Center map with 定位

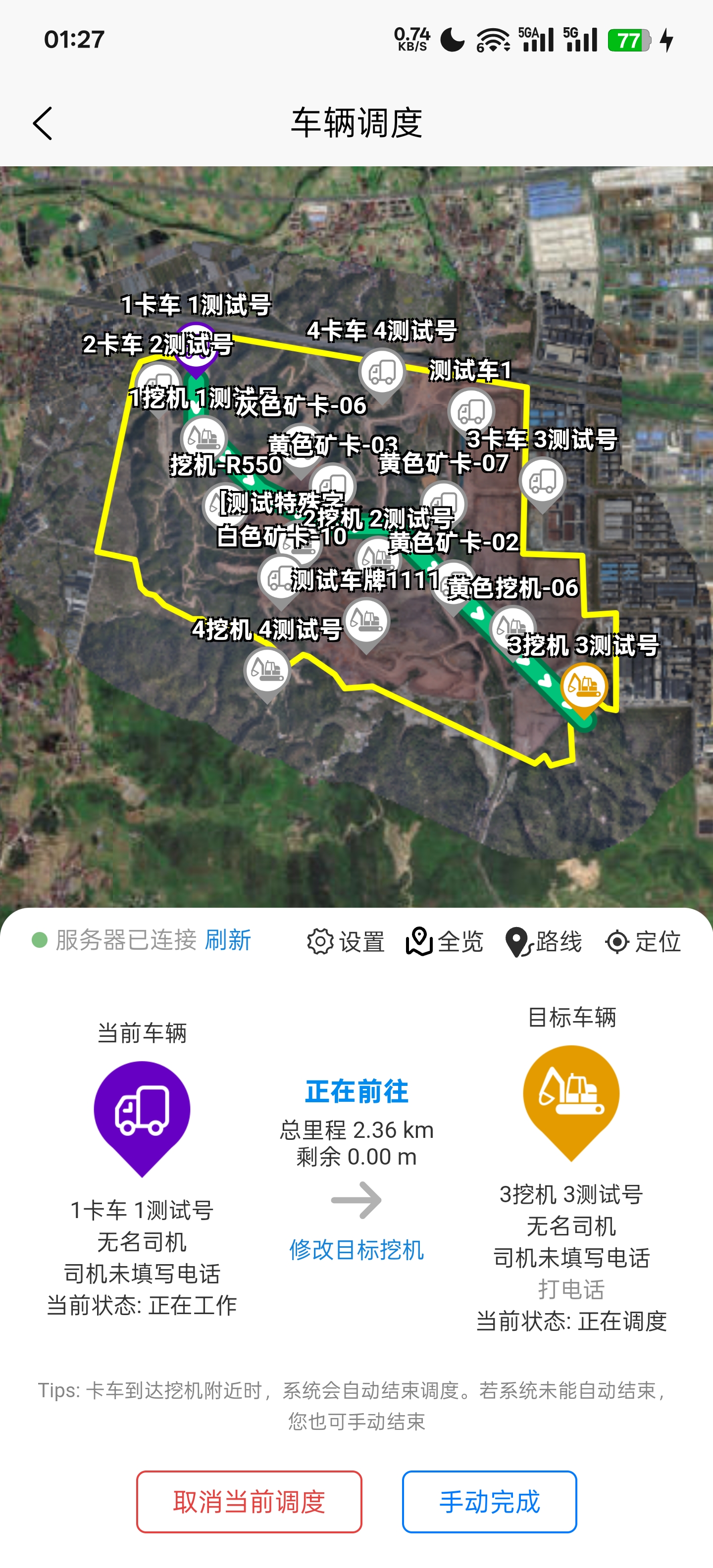(643, 942)
